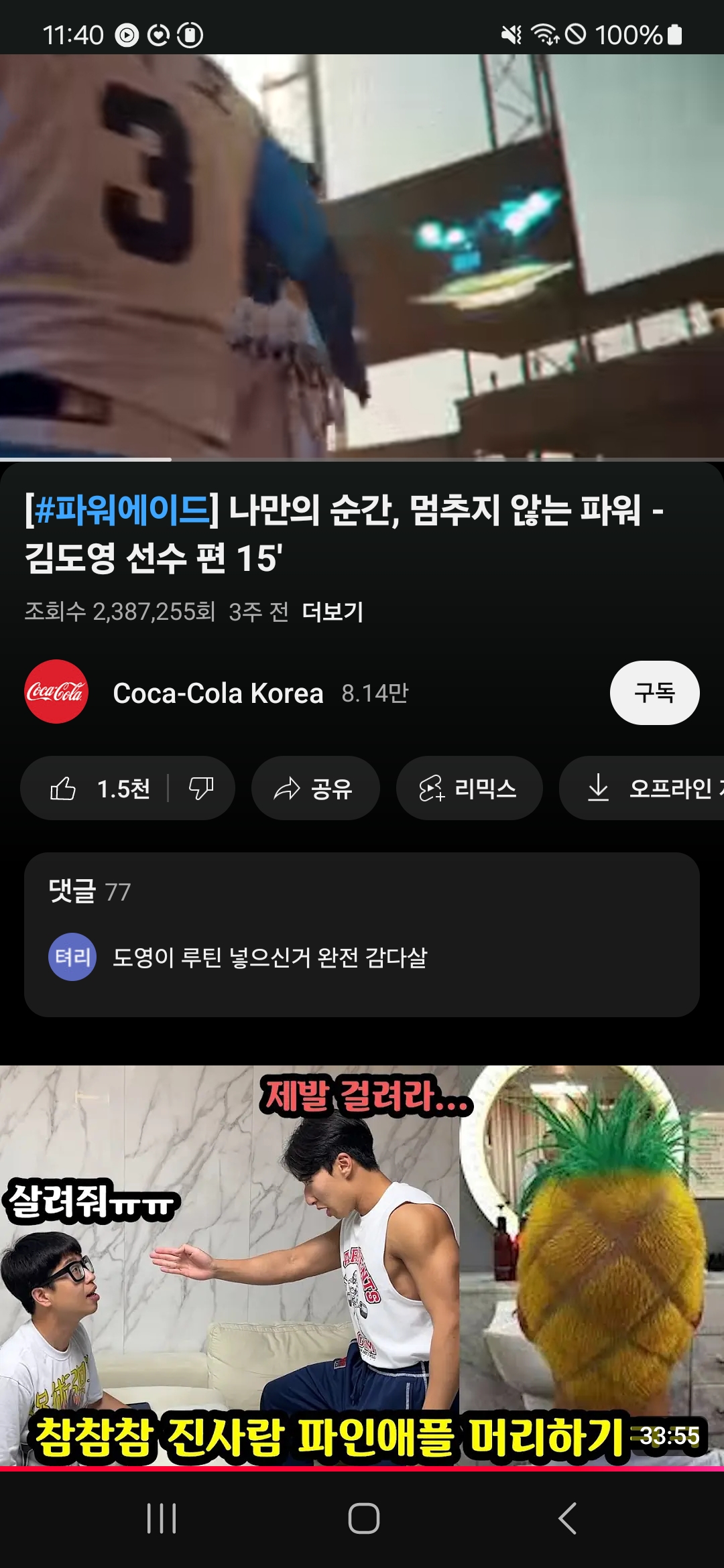Expand description with 더보기

tap(333, 612)
